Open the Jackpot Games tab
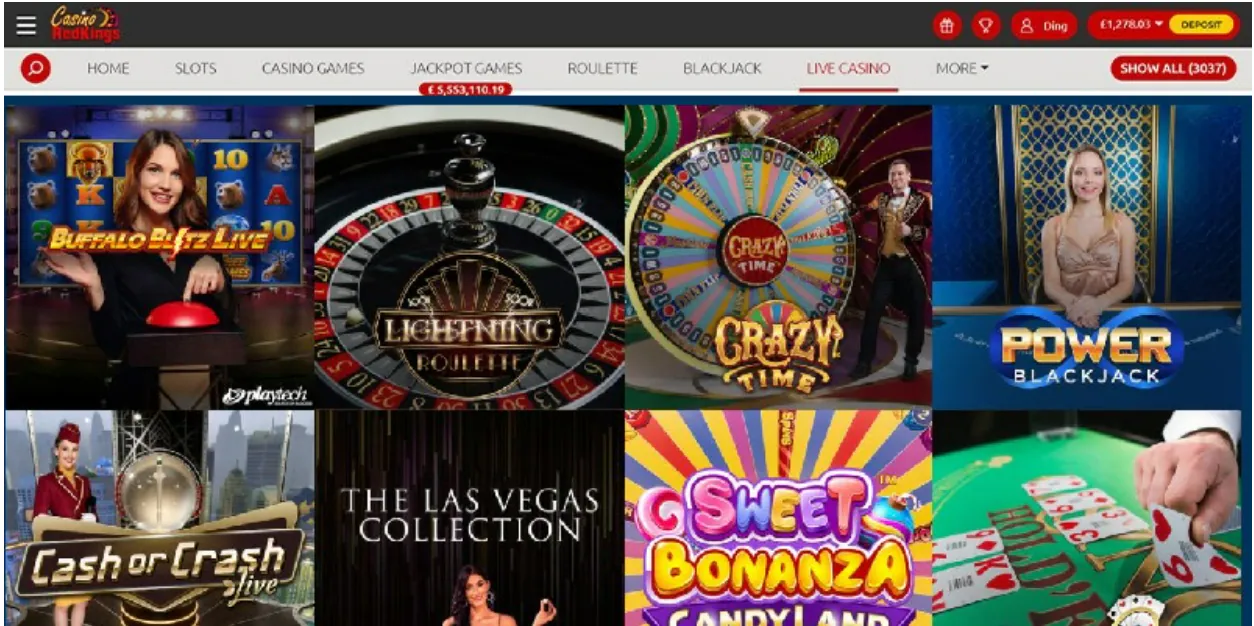The image size is (1254, 626). tap(466, 69)
